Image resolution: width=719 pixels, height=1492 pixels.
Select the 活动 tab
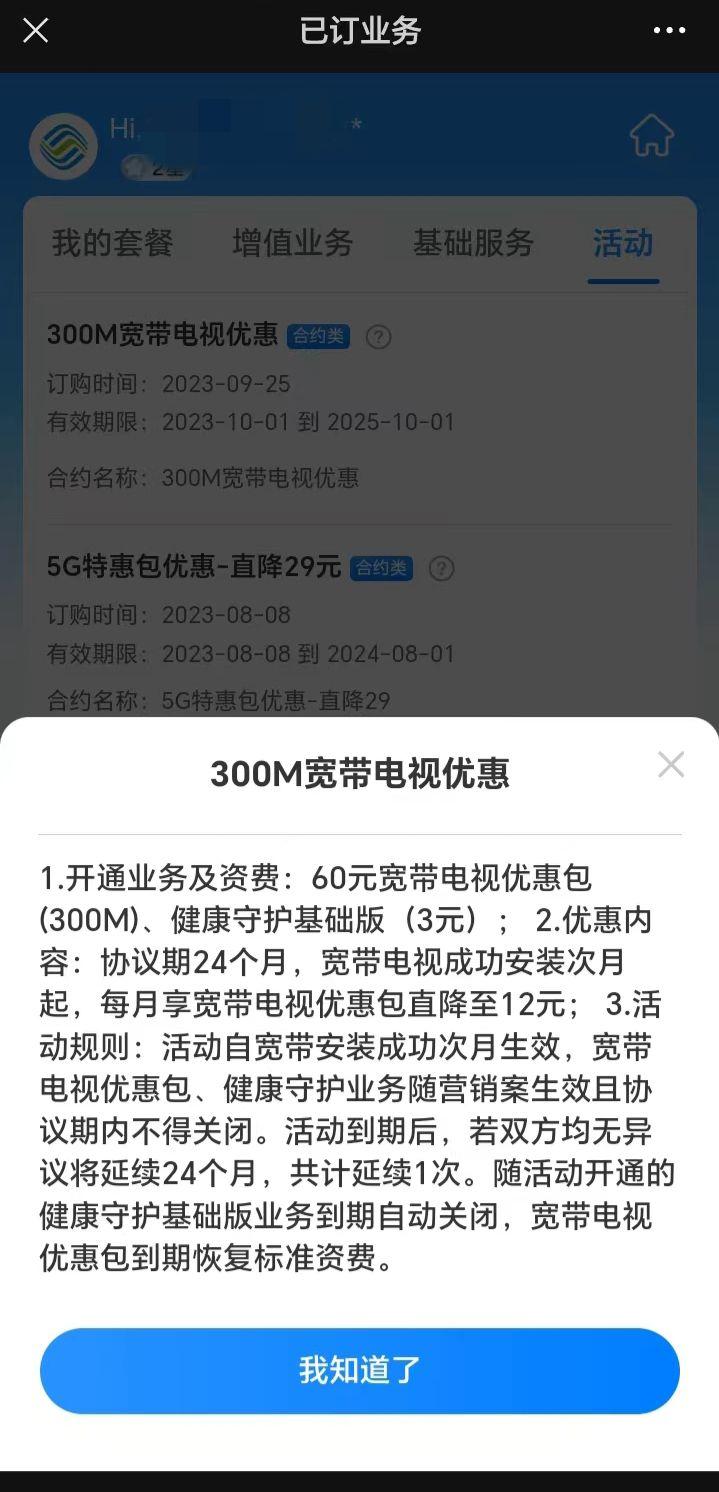[x=623, y=243]
